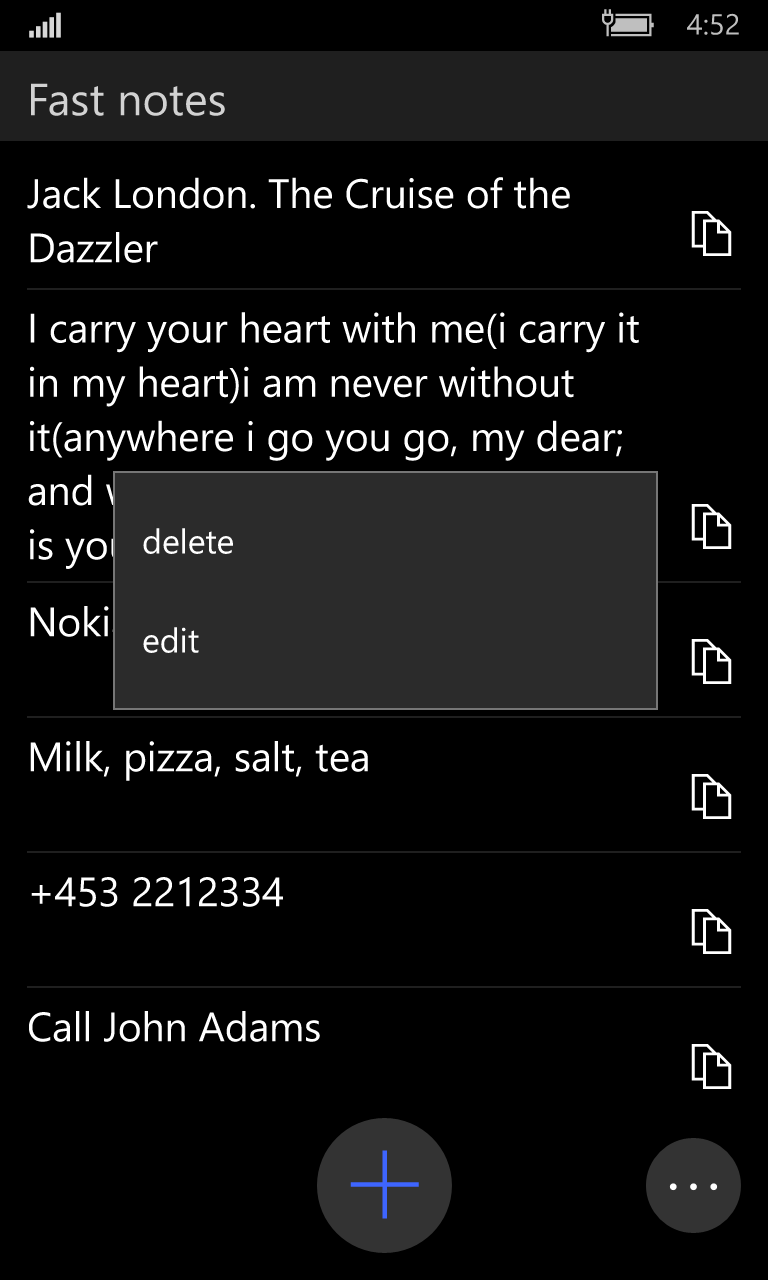Open the three-dots more menu

[693, 1186]
